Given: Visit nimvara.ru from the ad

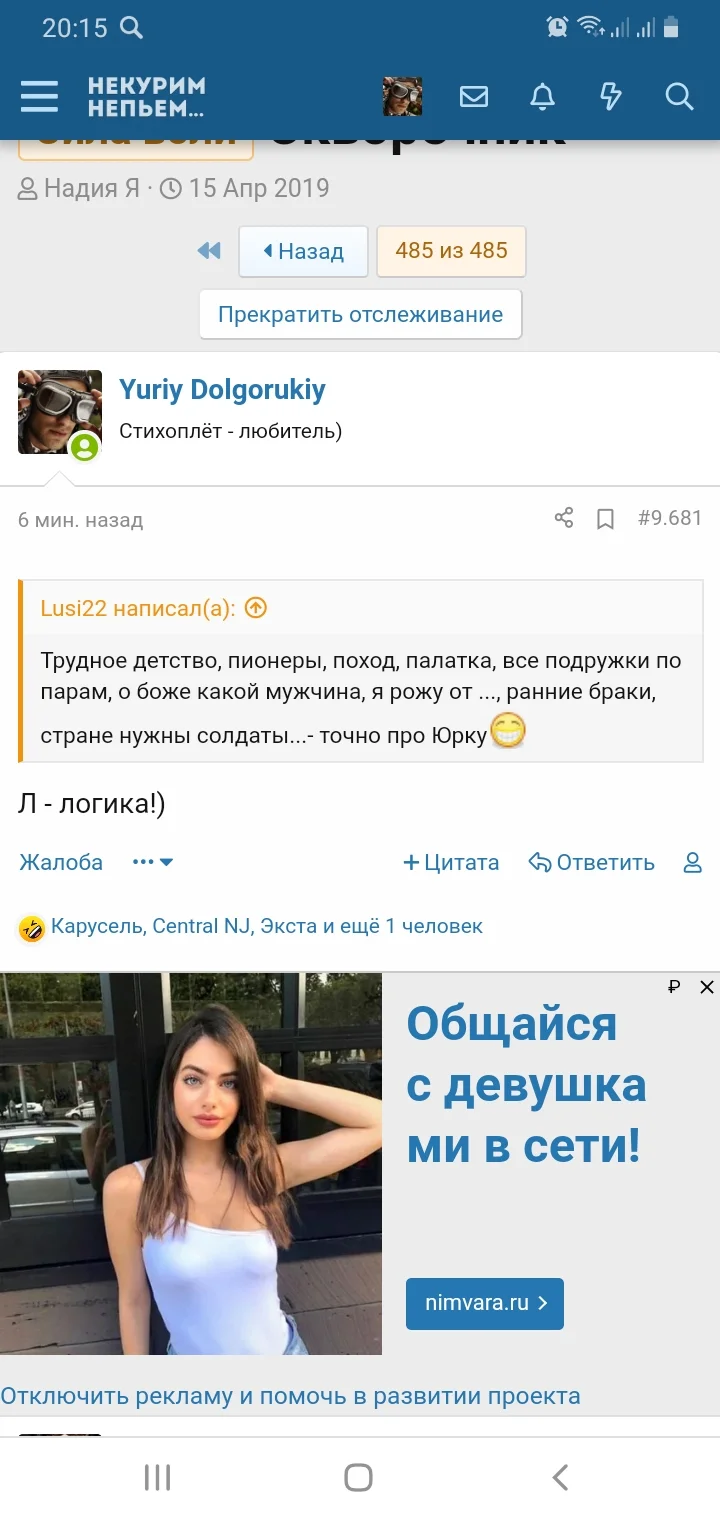Looking at the screenshot, I should [484, 1304].
